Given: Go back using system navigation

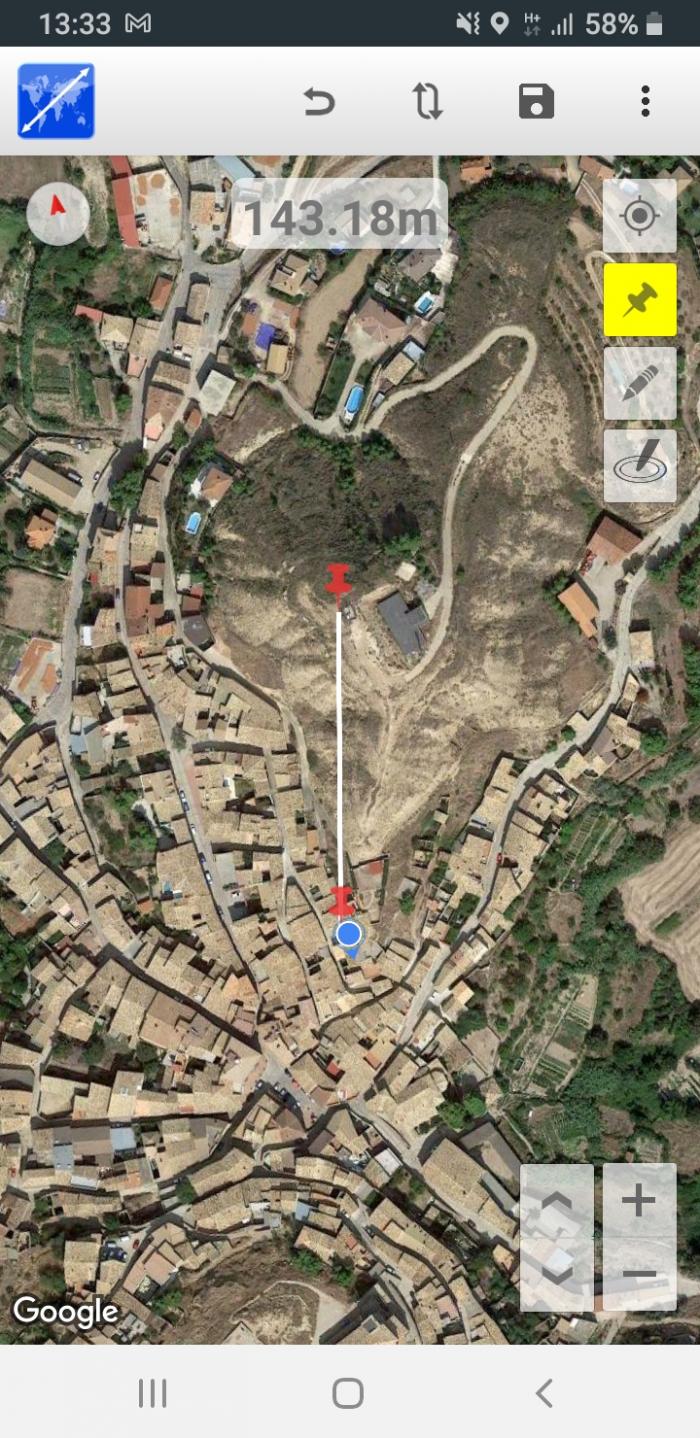Looking at the screenshot, I should (x=544, y=1393).
